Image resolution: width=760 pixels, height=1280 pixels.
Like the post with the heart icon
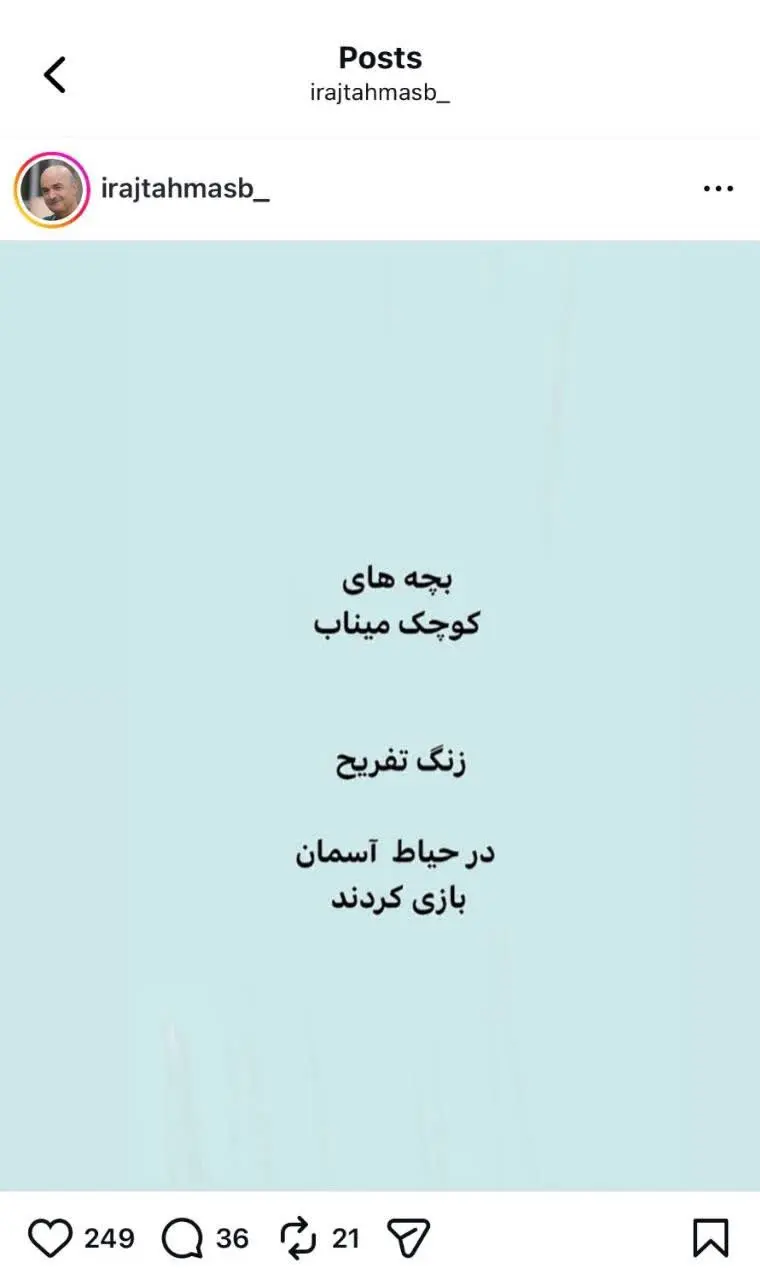[49, 1238]
